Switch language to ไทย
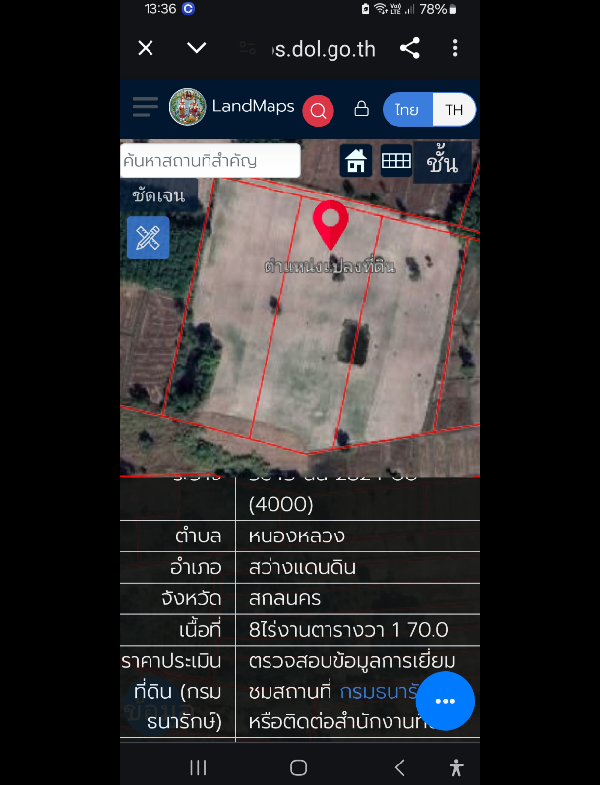Image resolution: width=600 pixels, height=785 pixels. point(407,110)
